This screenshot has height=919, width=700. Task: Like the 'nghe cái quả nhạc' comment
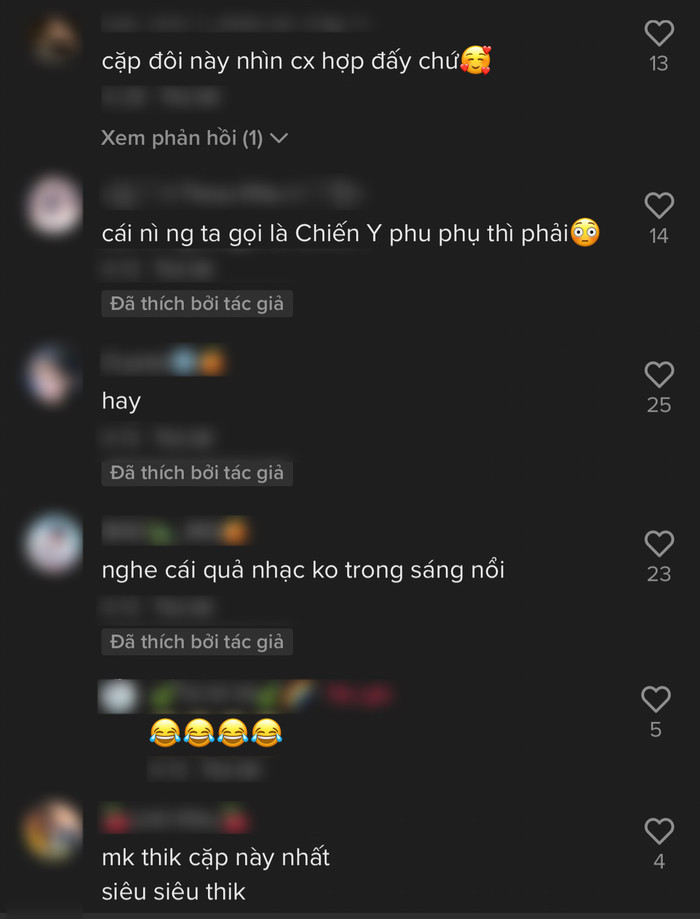(658, 544)
